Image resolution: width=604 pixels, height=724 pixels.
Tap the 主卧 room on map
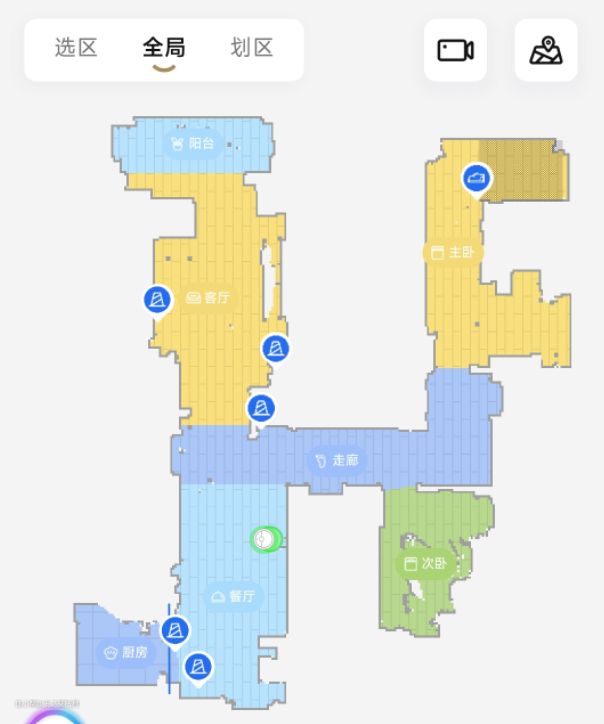coord(452,253)
